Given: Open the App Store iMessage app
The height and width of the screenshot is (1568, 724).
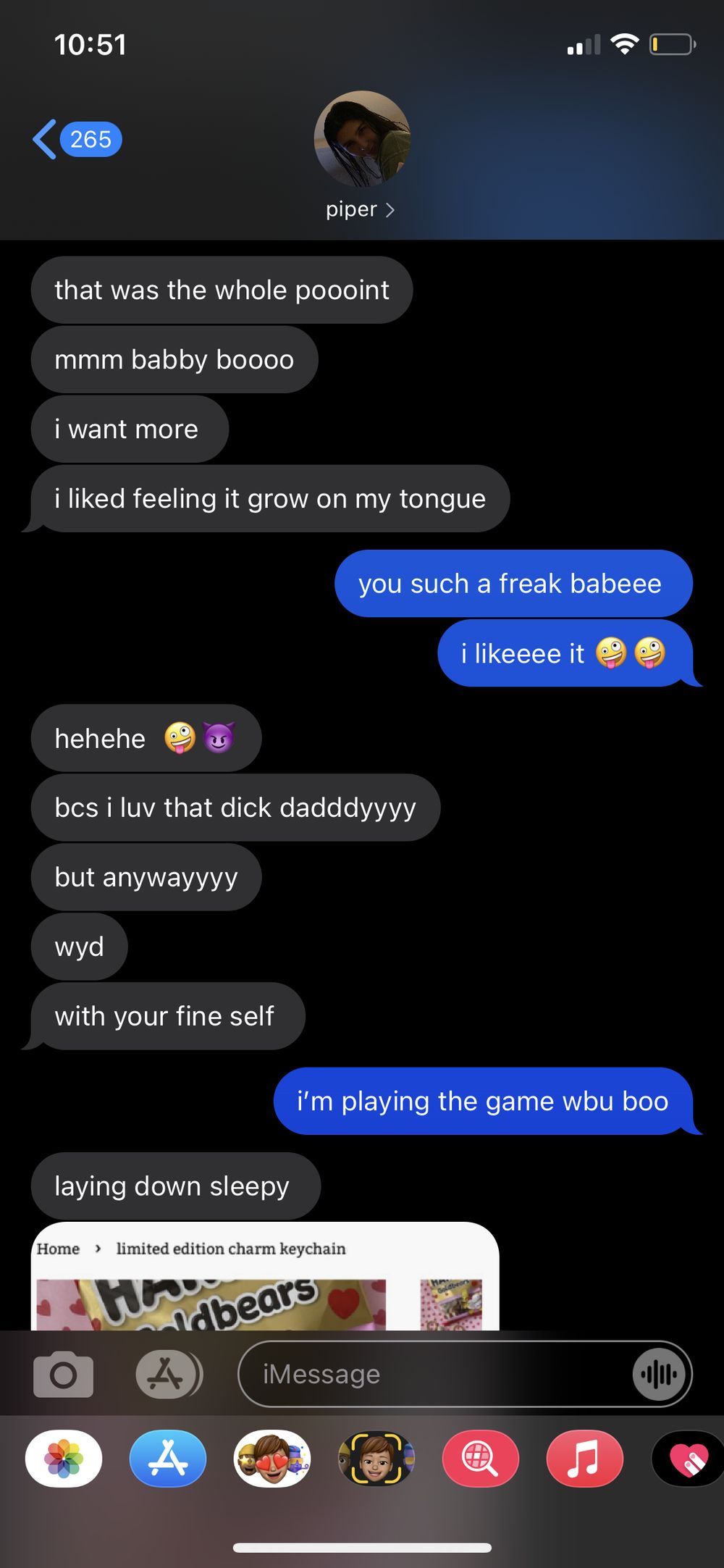Looking at the screenshot, I should coord(168,1458).
